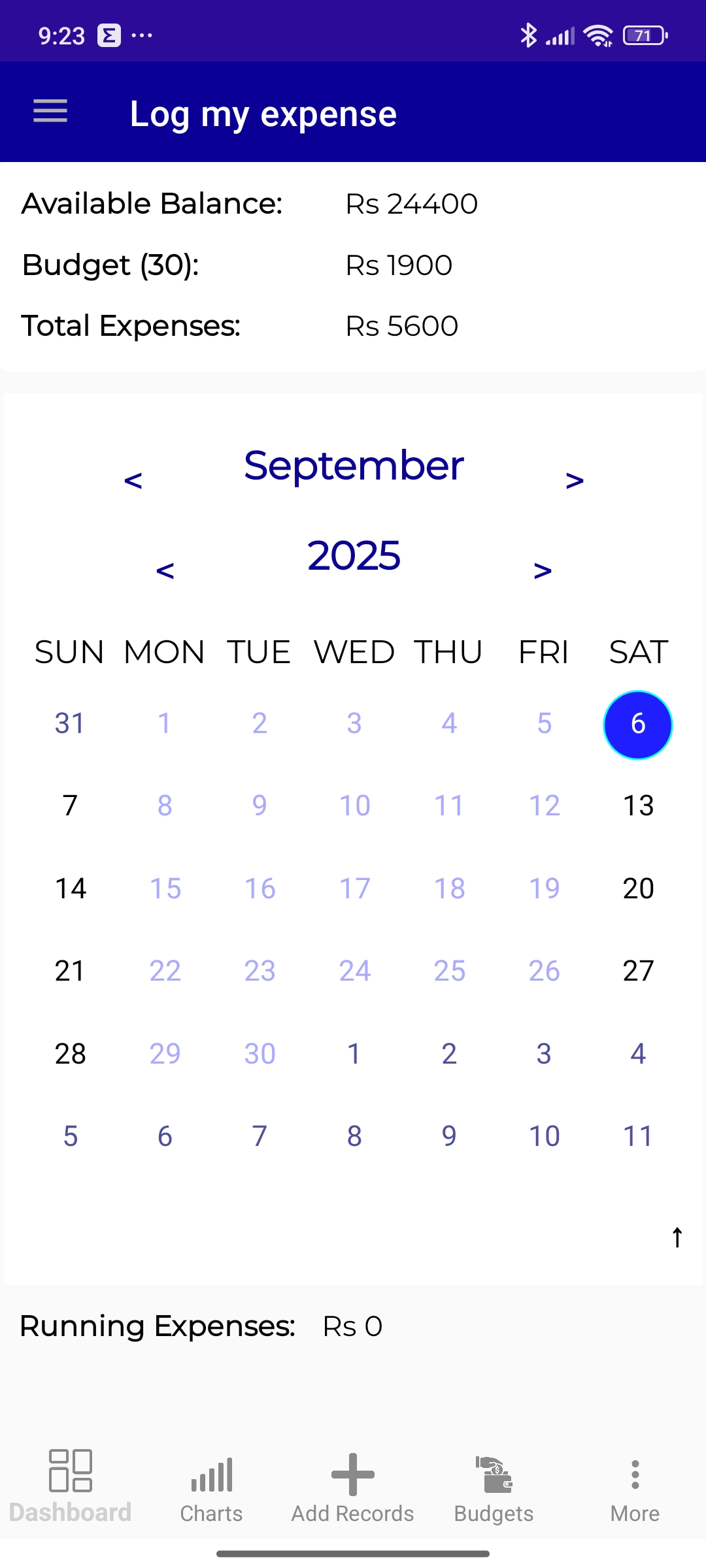Open Add Records to log an expense

point(352,1486)
